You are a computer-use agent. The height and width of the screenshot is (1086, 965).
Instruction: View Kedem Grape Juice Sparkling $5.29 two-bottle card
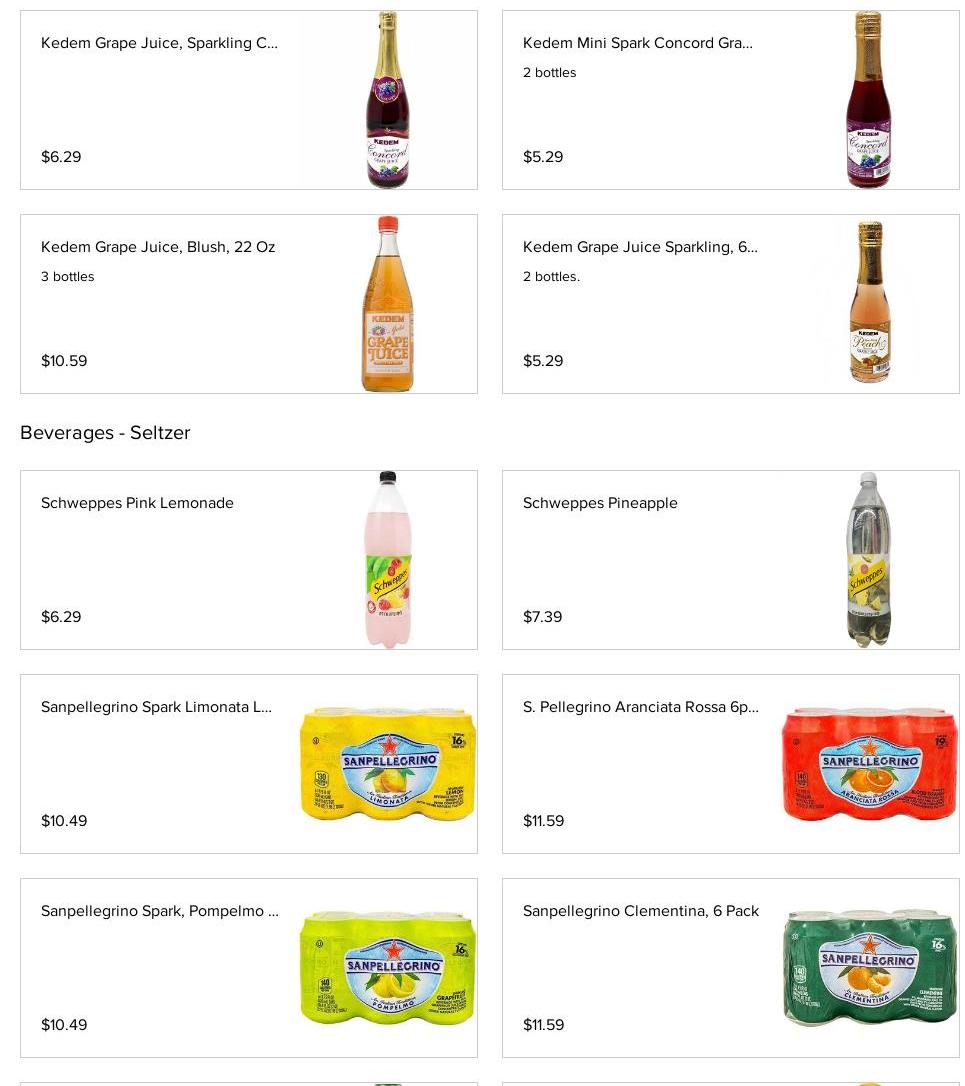point(730,304)
